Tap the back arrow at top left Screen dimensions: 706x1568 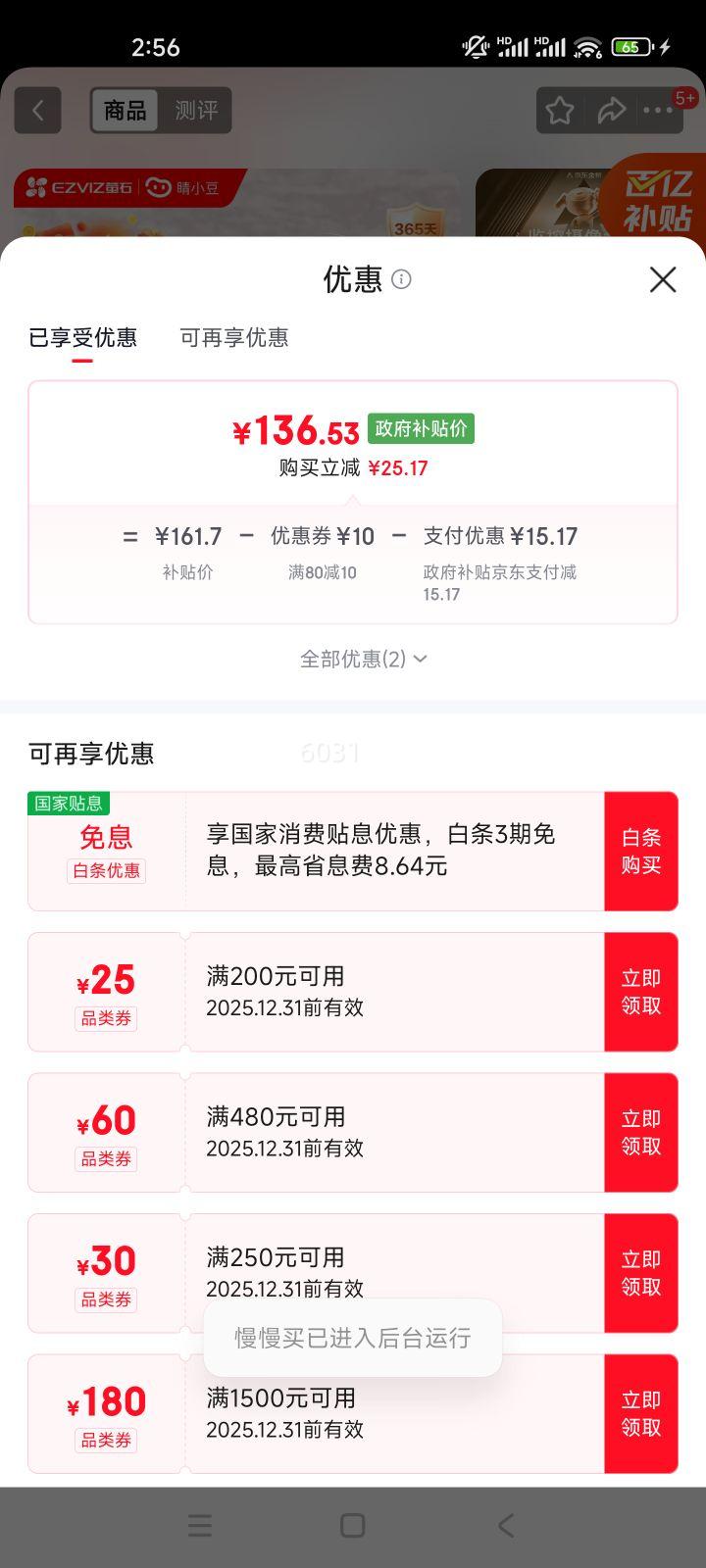click(x=37, y=110)
